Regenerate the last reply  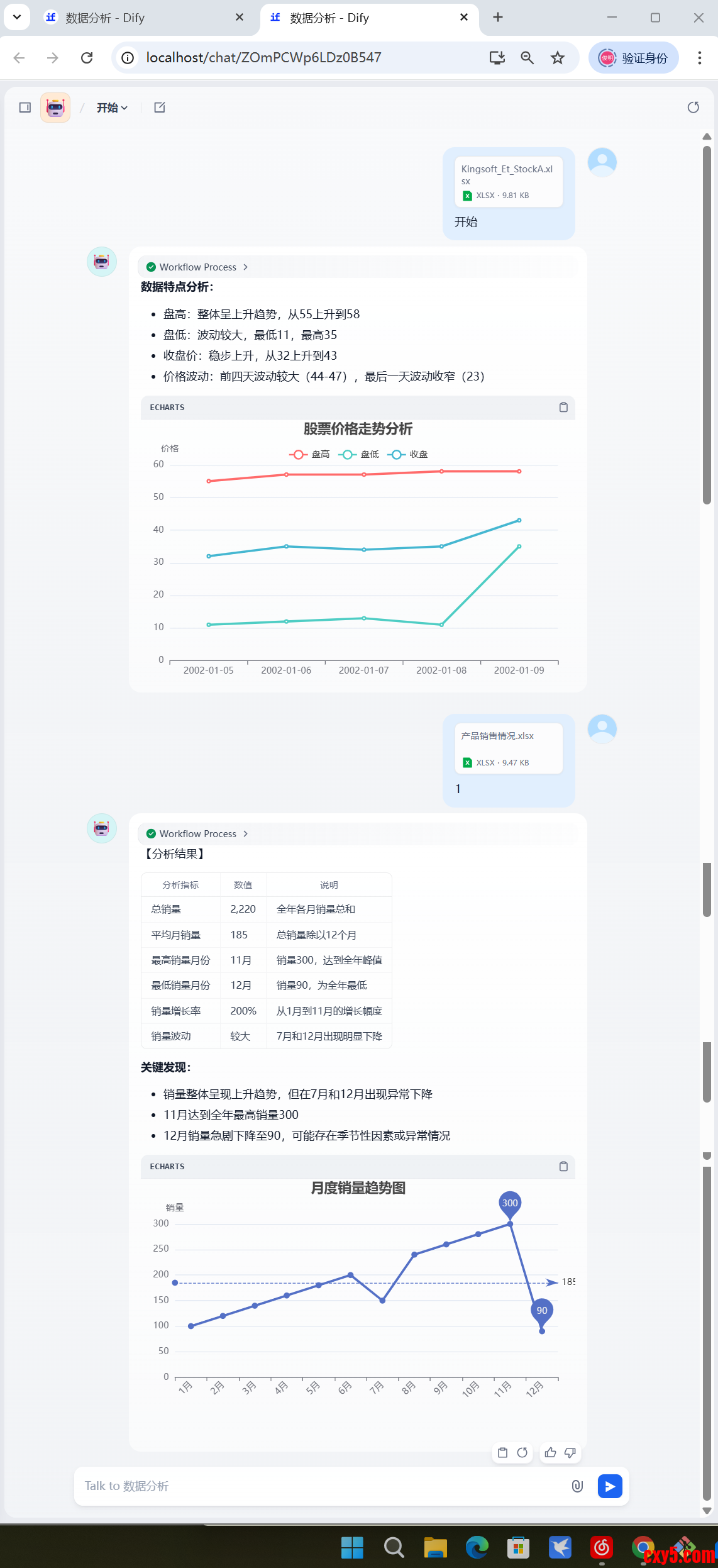(522, 1452)
